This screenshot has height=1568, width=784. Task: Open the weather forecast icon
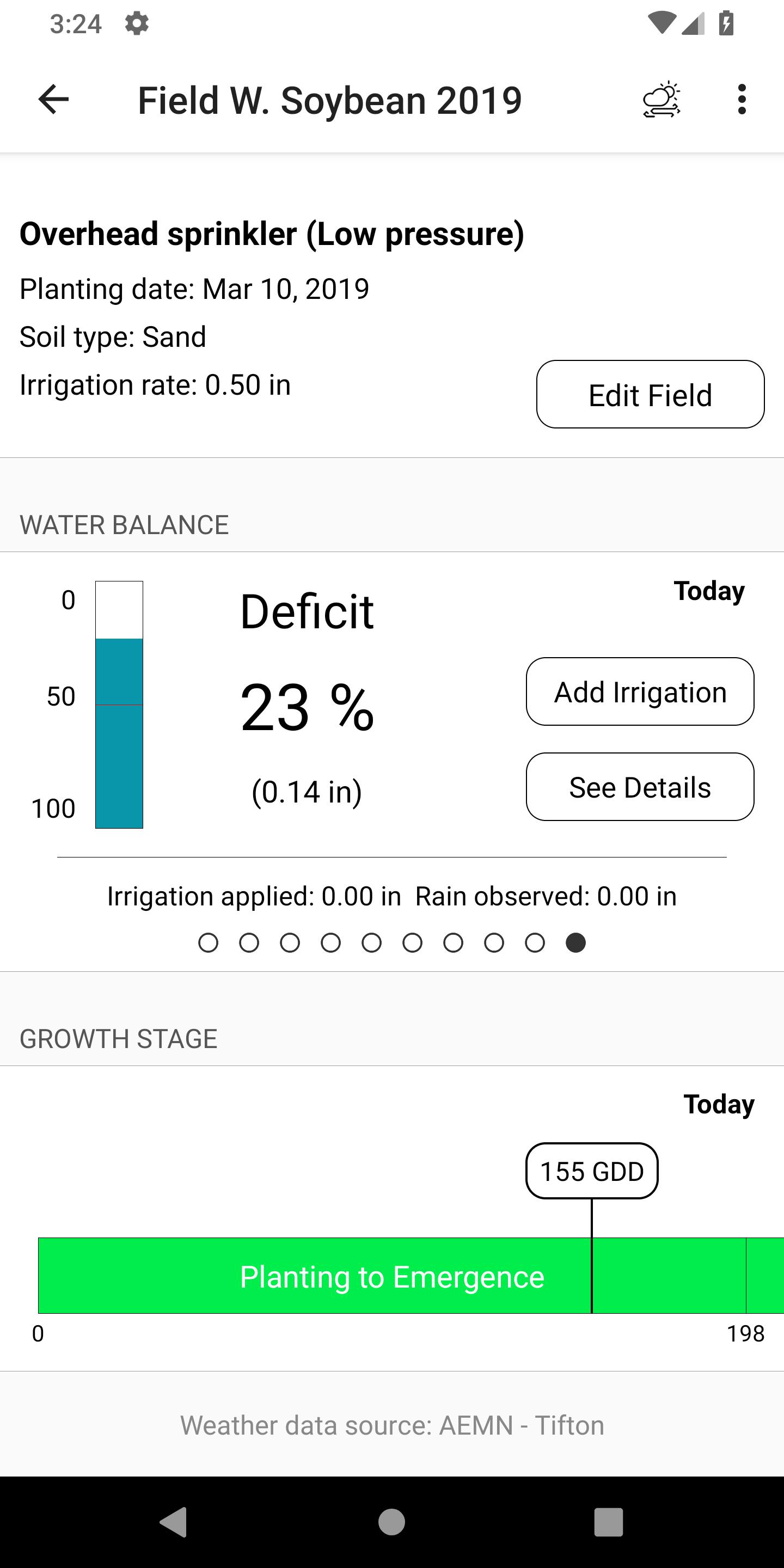[x=661, y=99]
